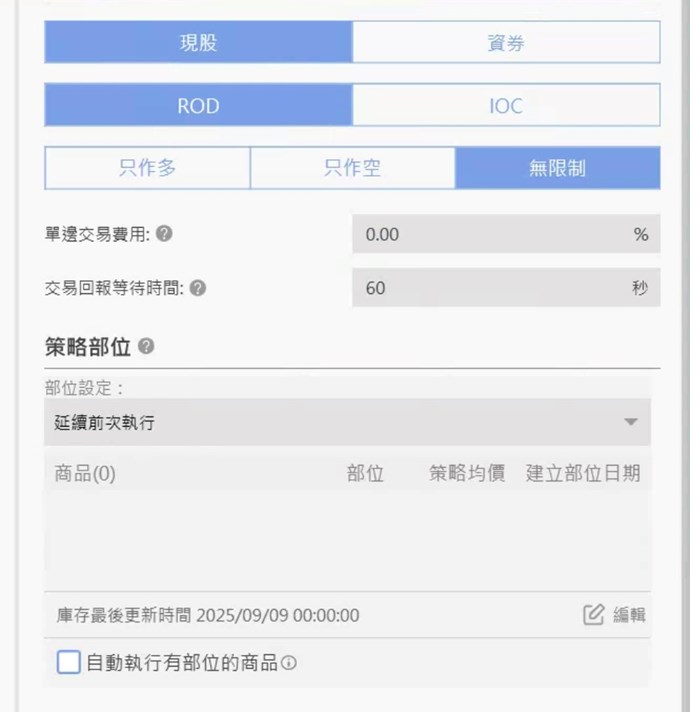Select 只作空 direction
The width and height of the screenshot is (690, 712).
[352, 168]
